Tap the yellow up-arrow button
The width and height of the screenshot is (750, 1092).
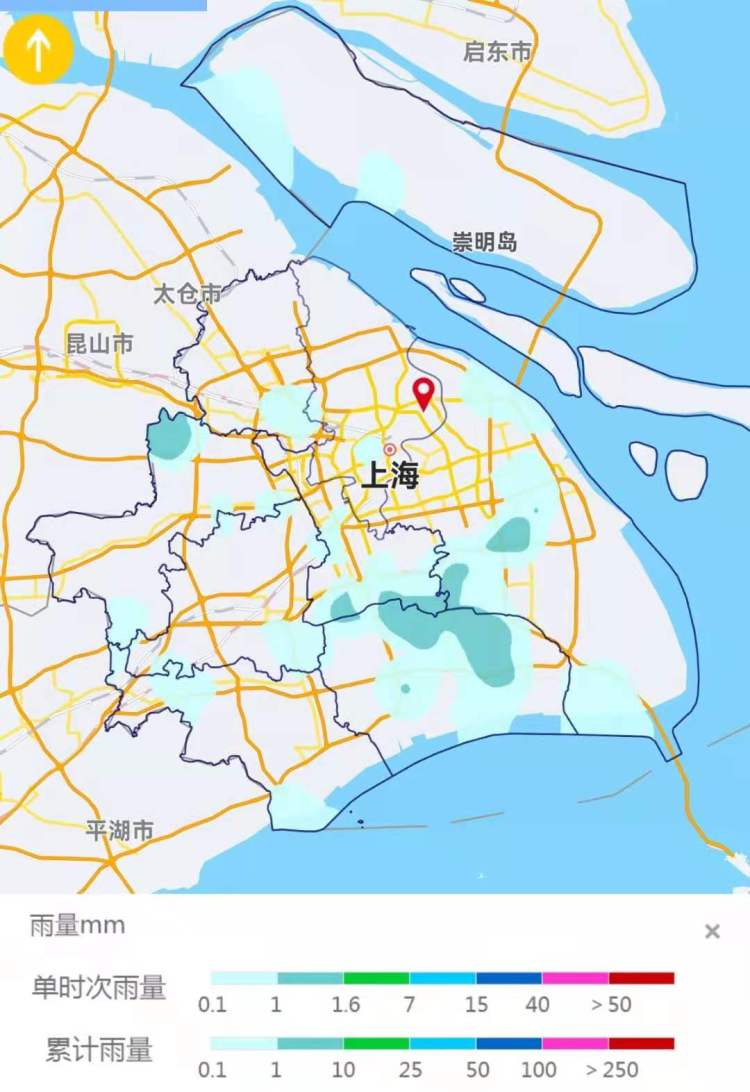tap(38, 50)
